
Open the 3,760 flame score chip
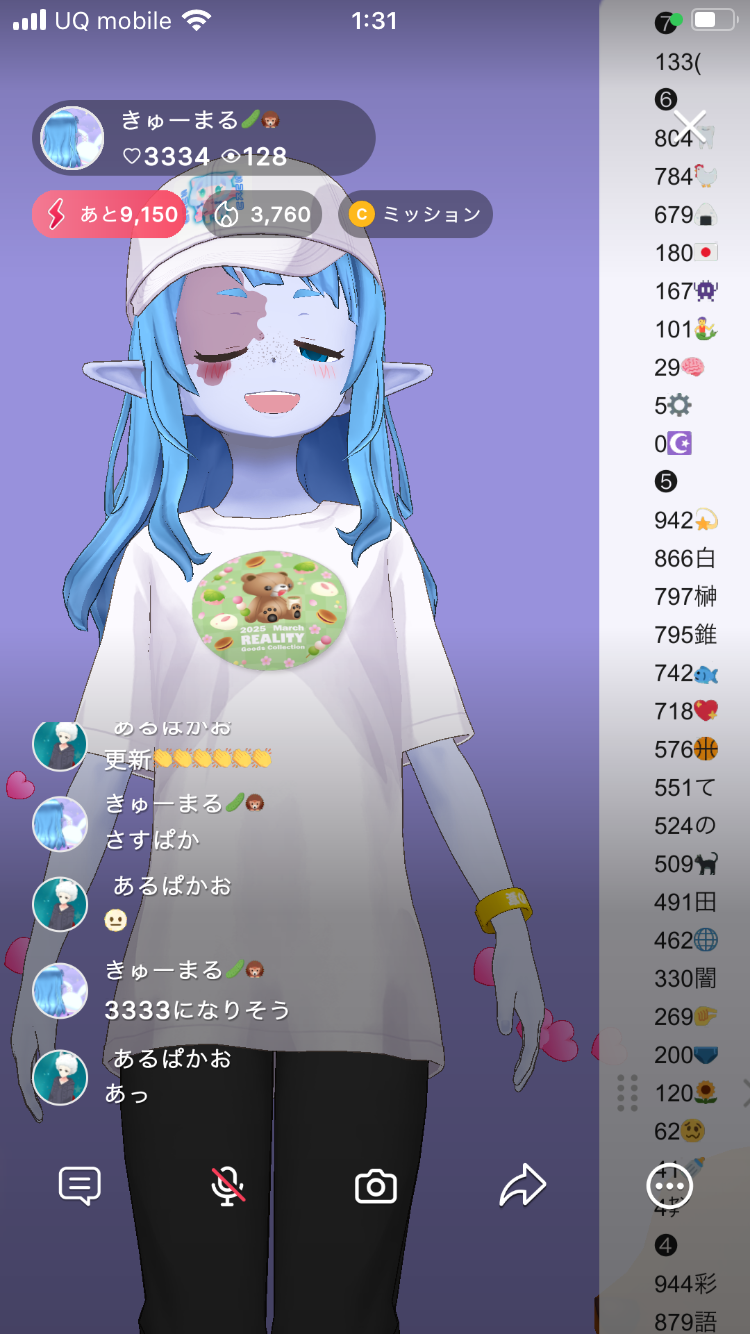pyautogui.click(x=263, y=214)
